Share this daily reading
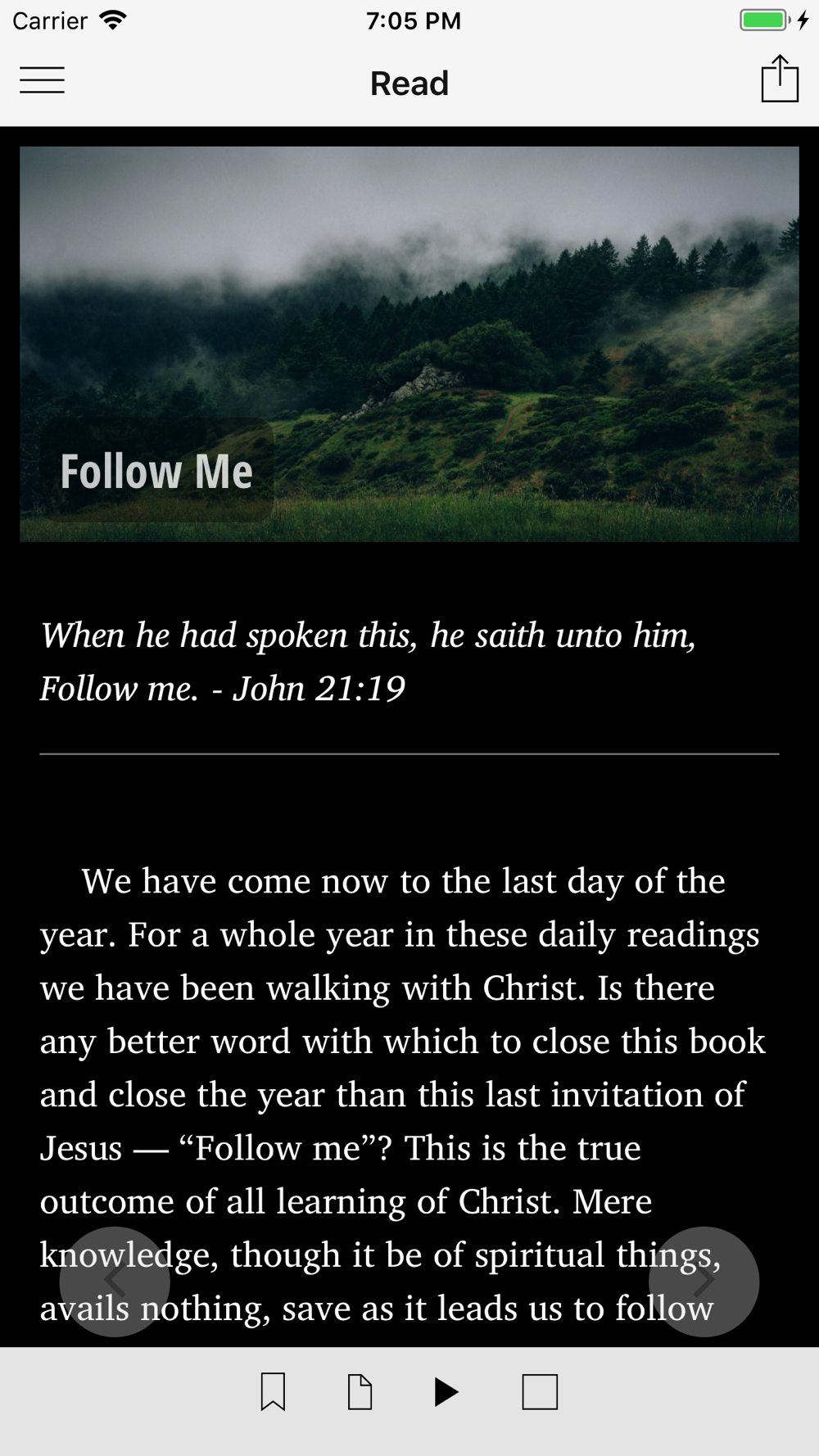Viewport: 819px width, 1456px height. (x=779, y=79)
